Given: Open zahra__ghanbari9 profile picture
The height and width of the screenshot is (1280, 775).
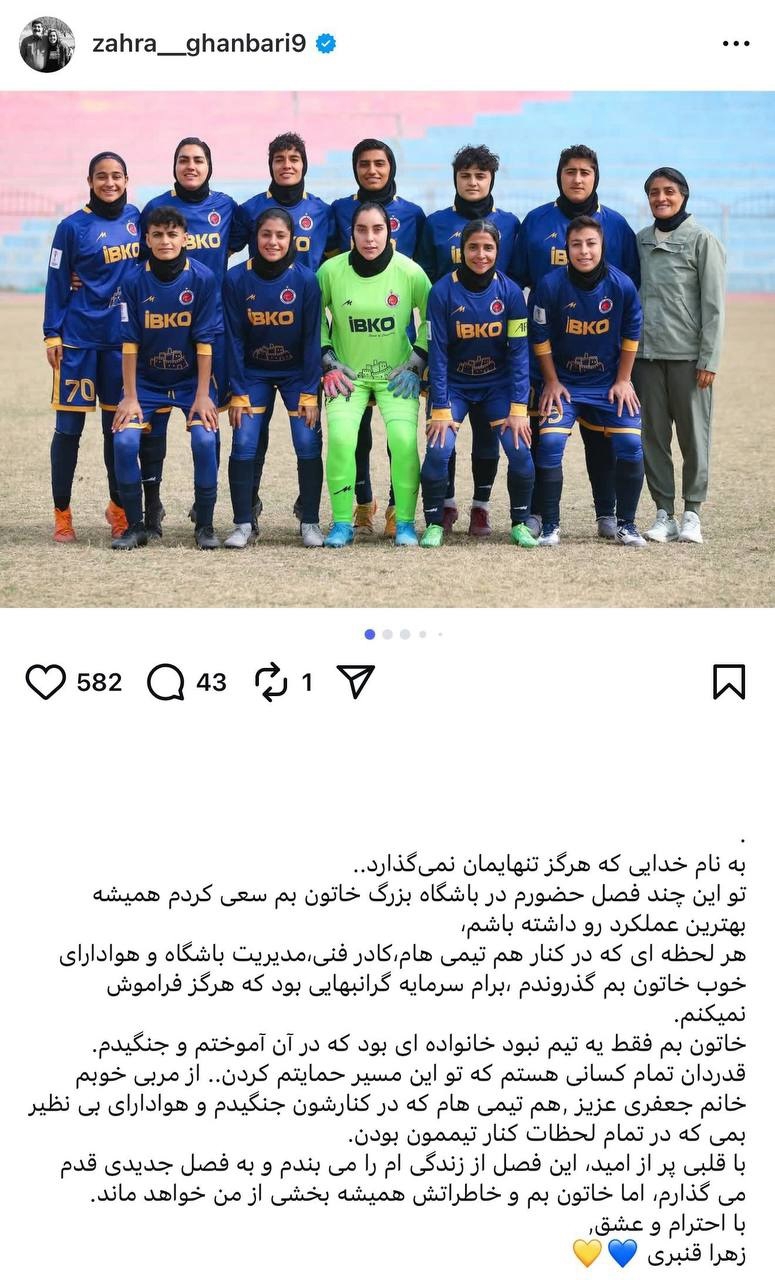Looking at the screenshot, I should click(x=46, y=44).
